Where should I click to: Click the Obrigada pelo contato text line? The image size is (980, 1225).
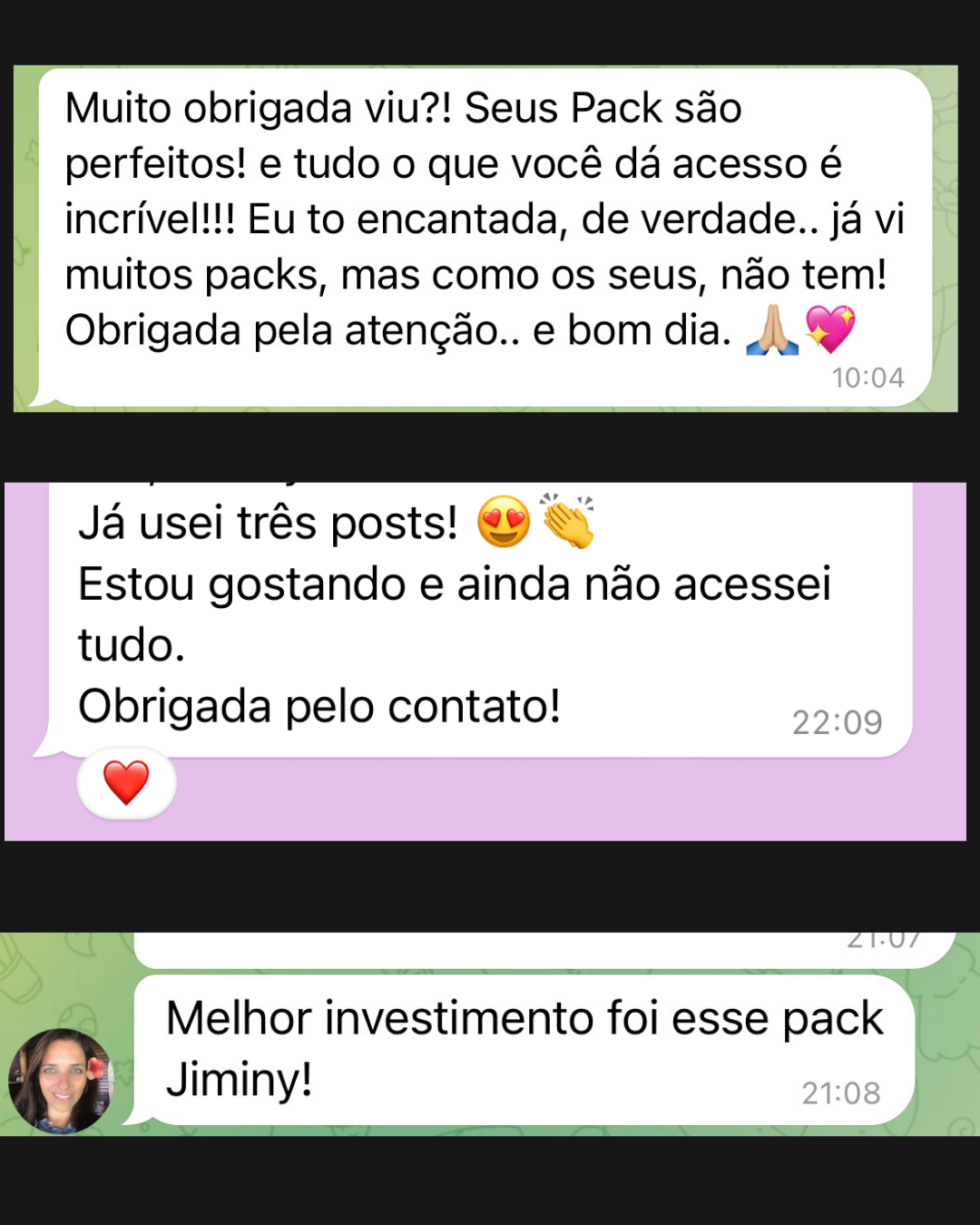click(321, 705)
